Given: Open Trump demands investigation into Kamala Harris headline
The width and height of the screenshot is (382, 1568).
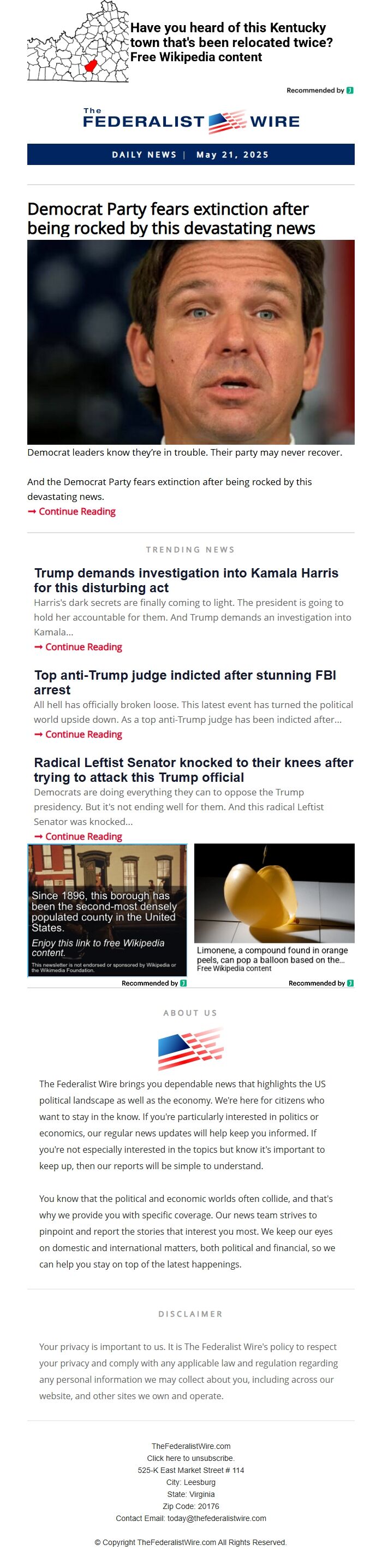Looking at the screenshot, I should pos(186,580).
